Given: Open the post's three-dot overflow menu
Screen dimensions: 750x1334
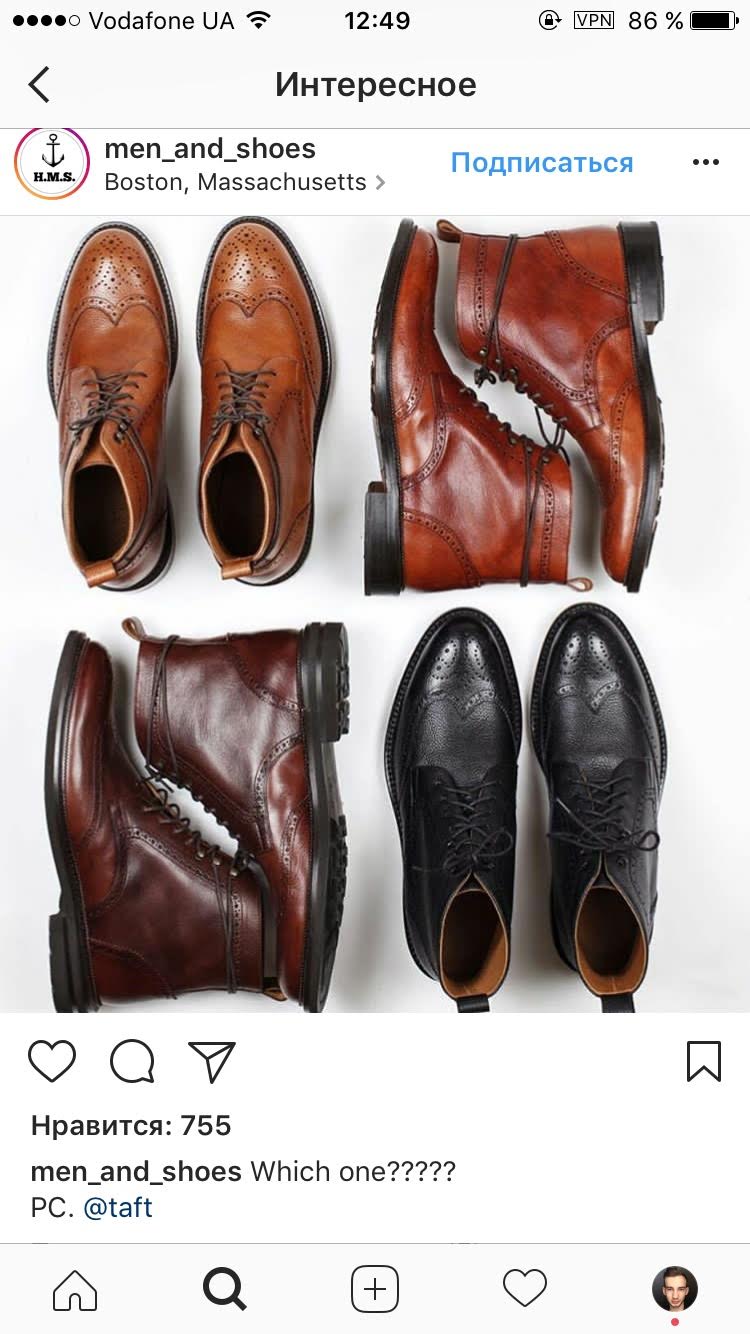Looking at the screenshot, I should click(705, 163).
